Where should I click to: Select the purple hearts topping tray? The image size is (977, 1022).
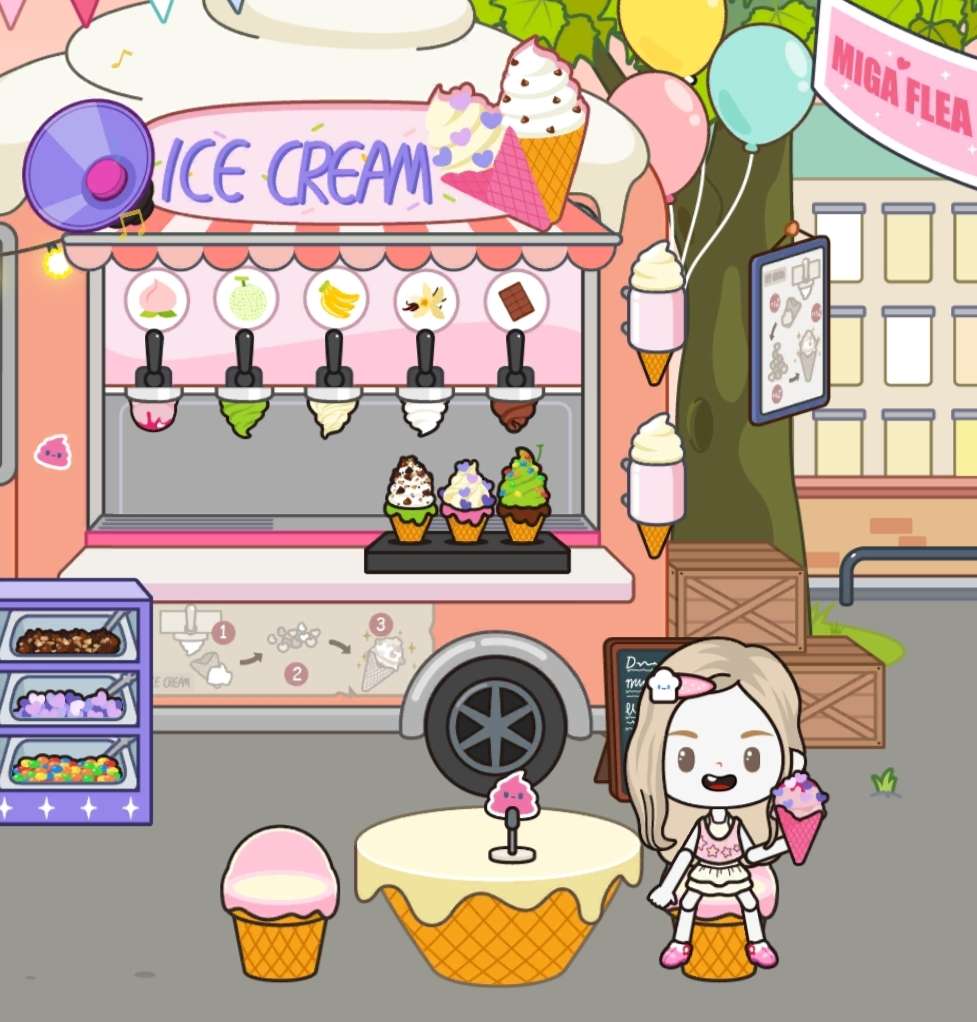pos(69,701)
